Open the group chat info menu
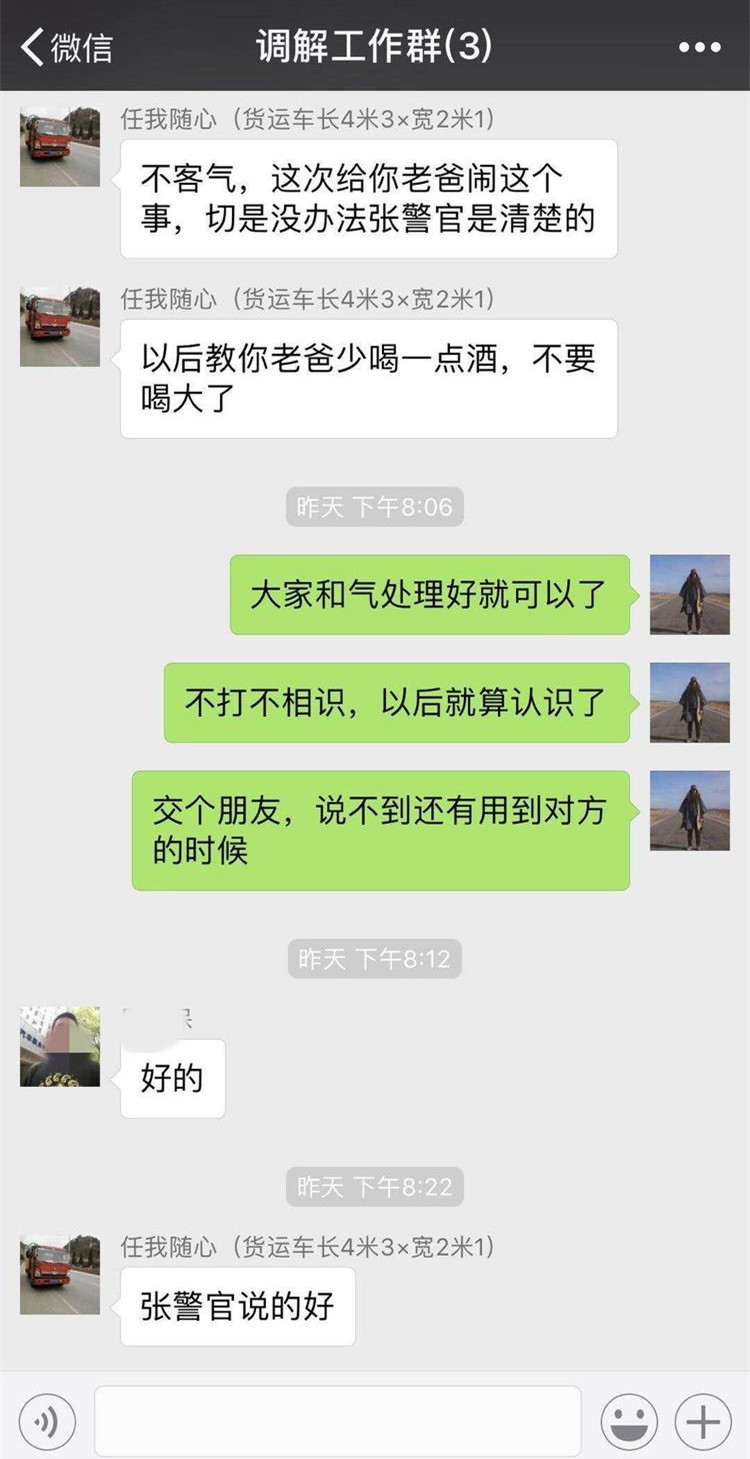The height and width of the screenshot is (1459, 750). (699, 47)
